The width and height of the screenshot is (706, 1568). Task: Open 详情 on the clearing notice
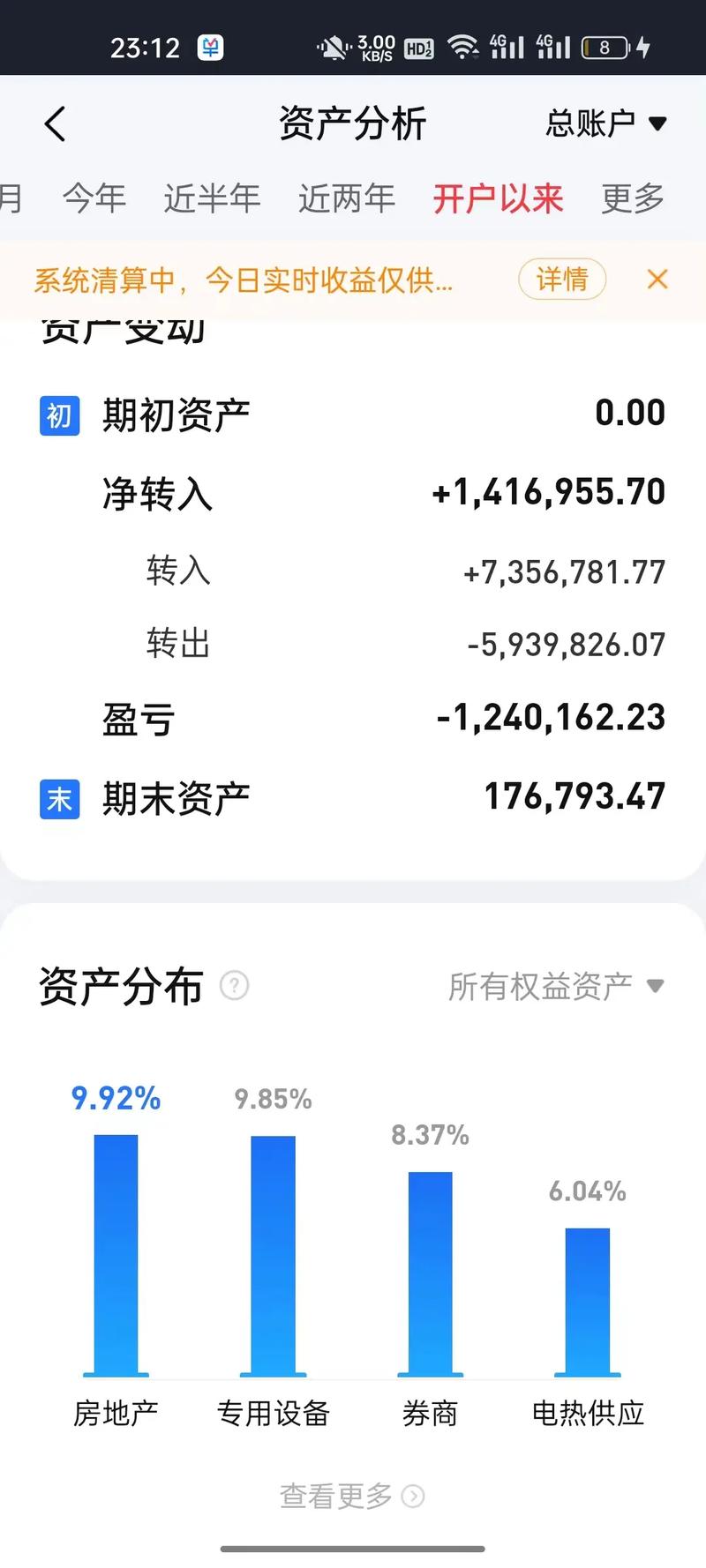coord(562,280)
